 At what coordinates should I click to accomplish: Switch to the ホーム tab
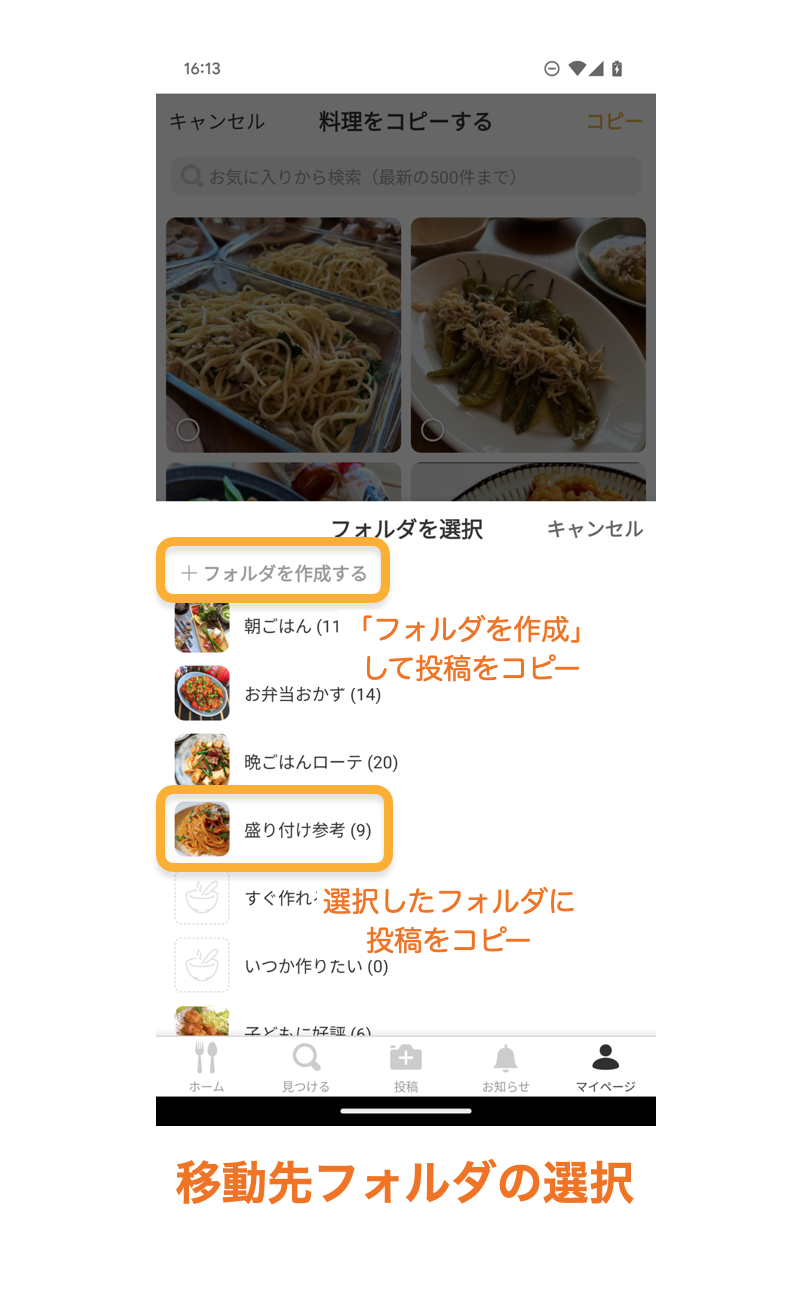[206, 1067]
